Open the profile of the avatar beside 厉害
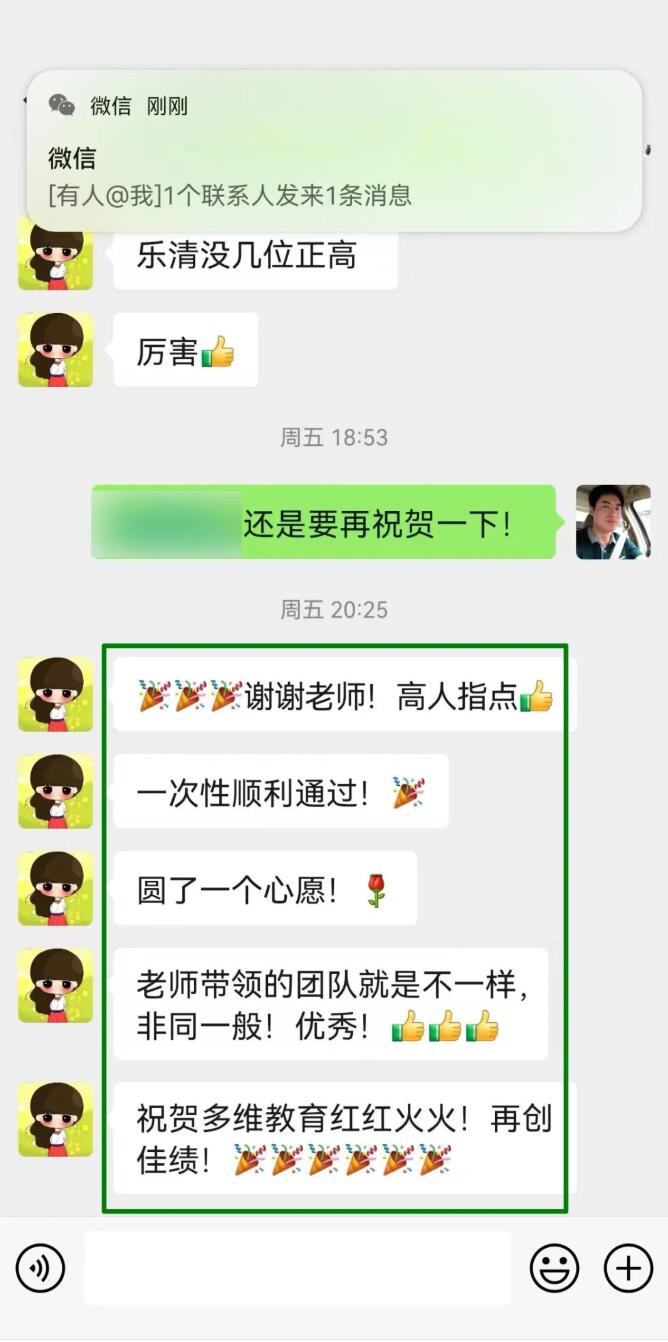Viewport: 668px width, 1342px height. tap(56, 350)
